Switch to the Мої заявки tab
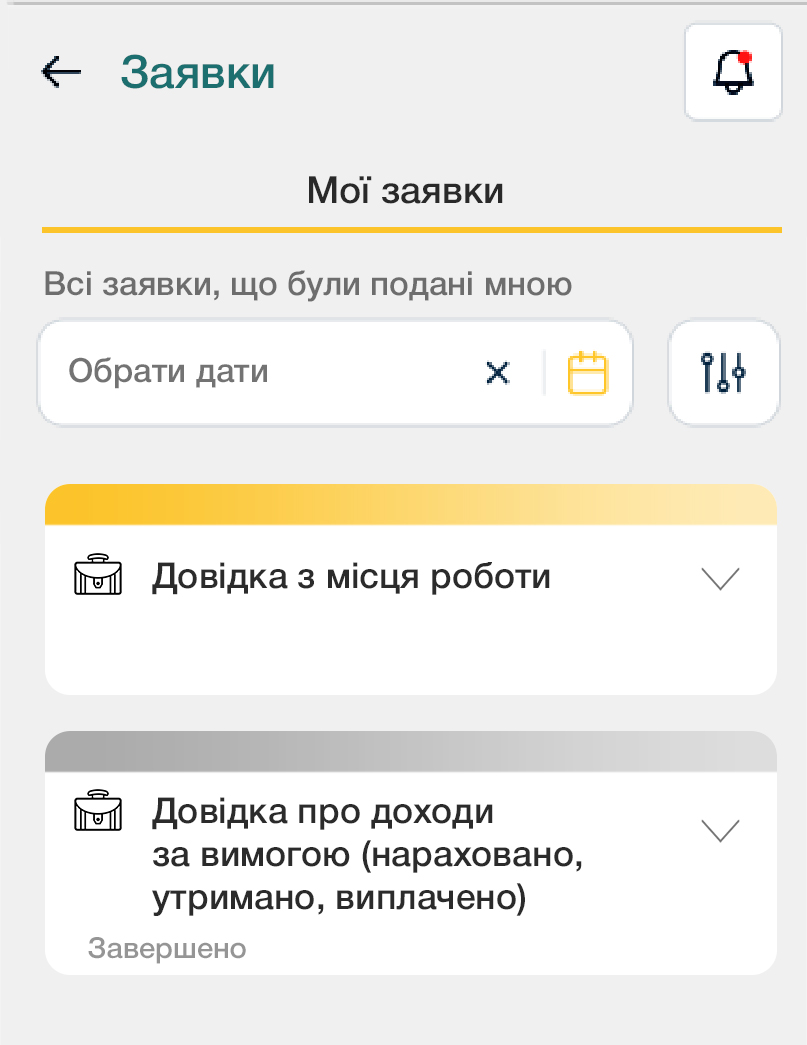This screenshot has height=1045, width=807. pyautogui.click(x=405, y=190)
